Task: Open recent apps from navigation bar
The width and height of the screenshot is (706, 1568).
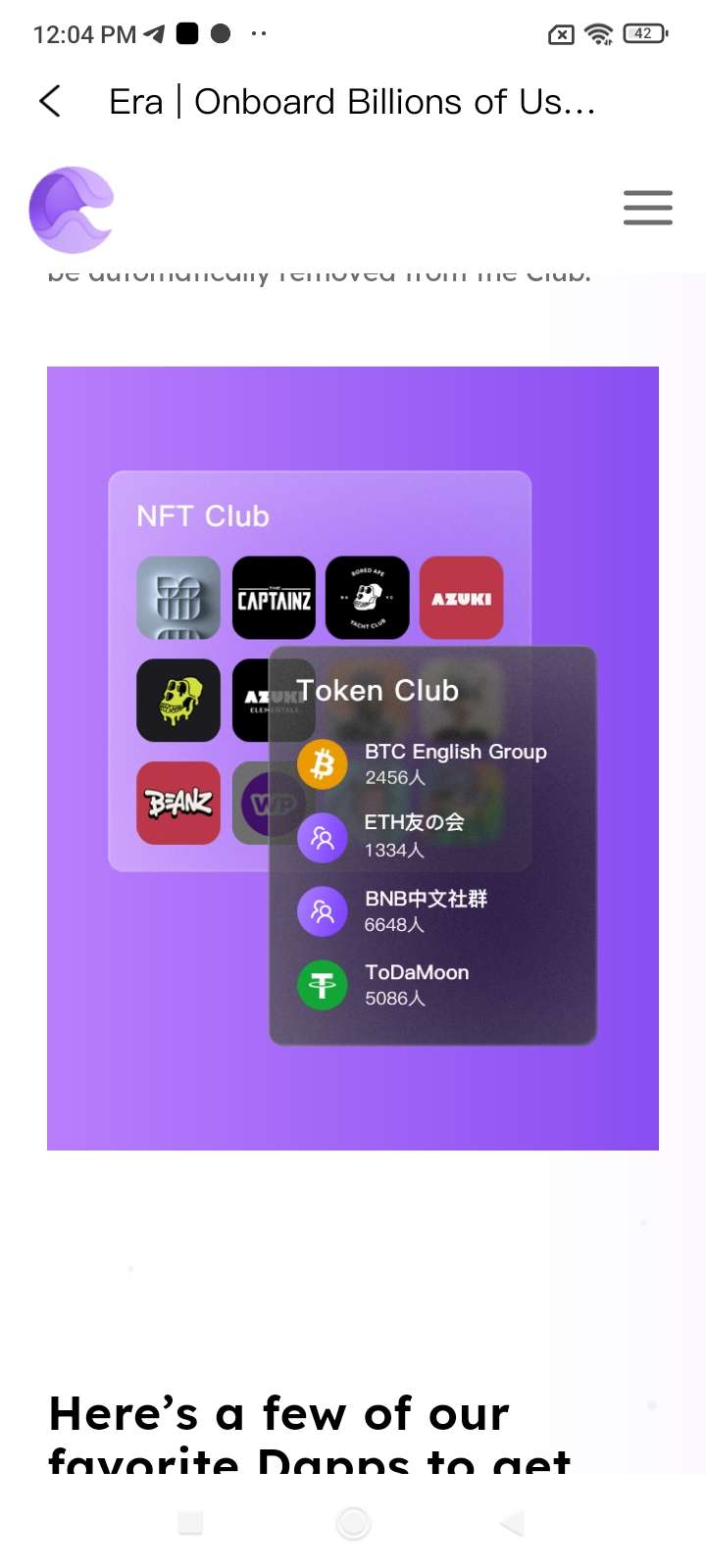Action: click(190, 1522)
